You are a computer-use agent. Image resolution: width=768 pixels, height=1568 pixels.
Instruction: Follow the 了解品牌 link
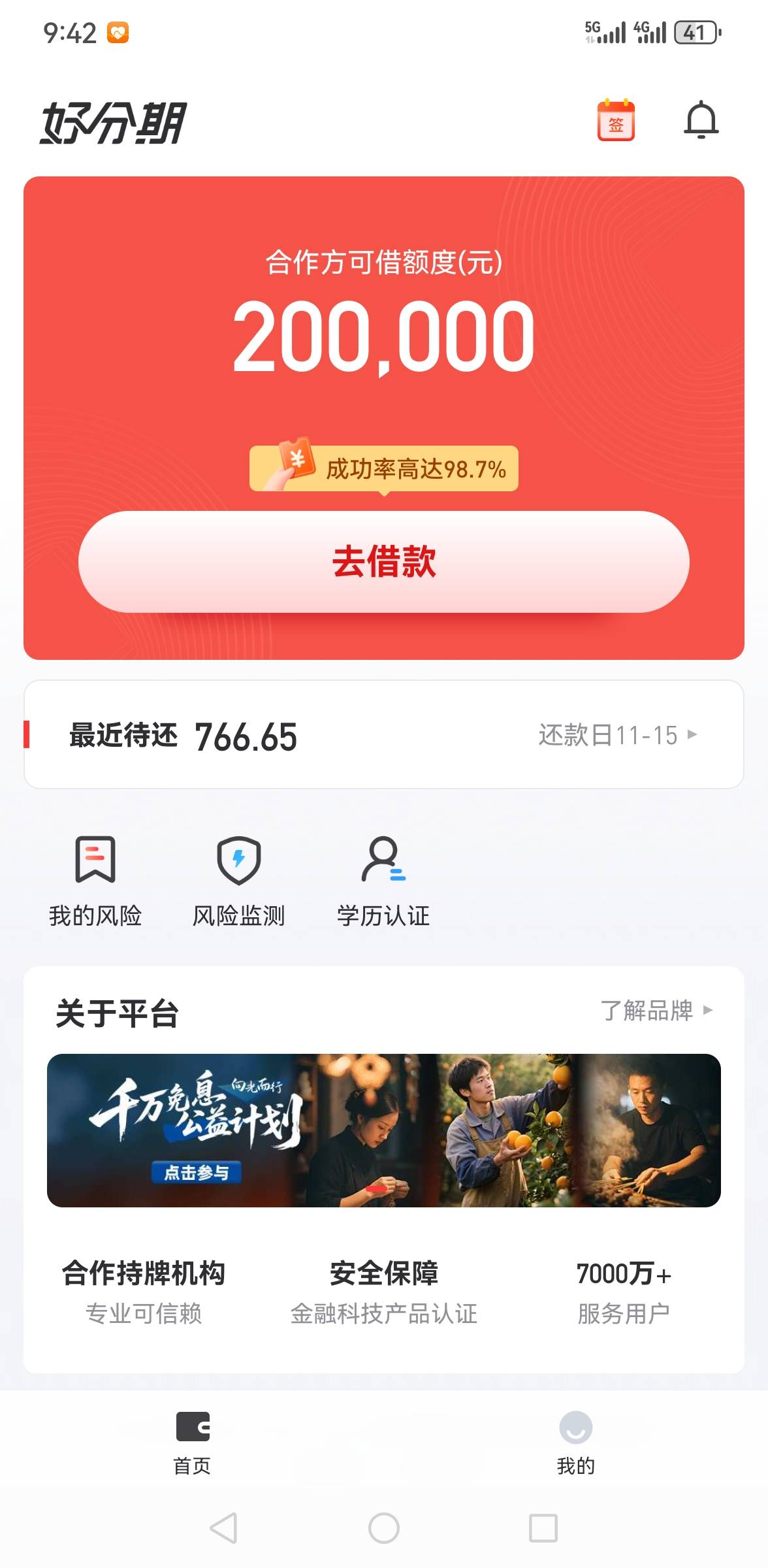point(655,1011)
